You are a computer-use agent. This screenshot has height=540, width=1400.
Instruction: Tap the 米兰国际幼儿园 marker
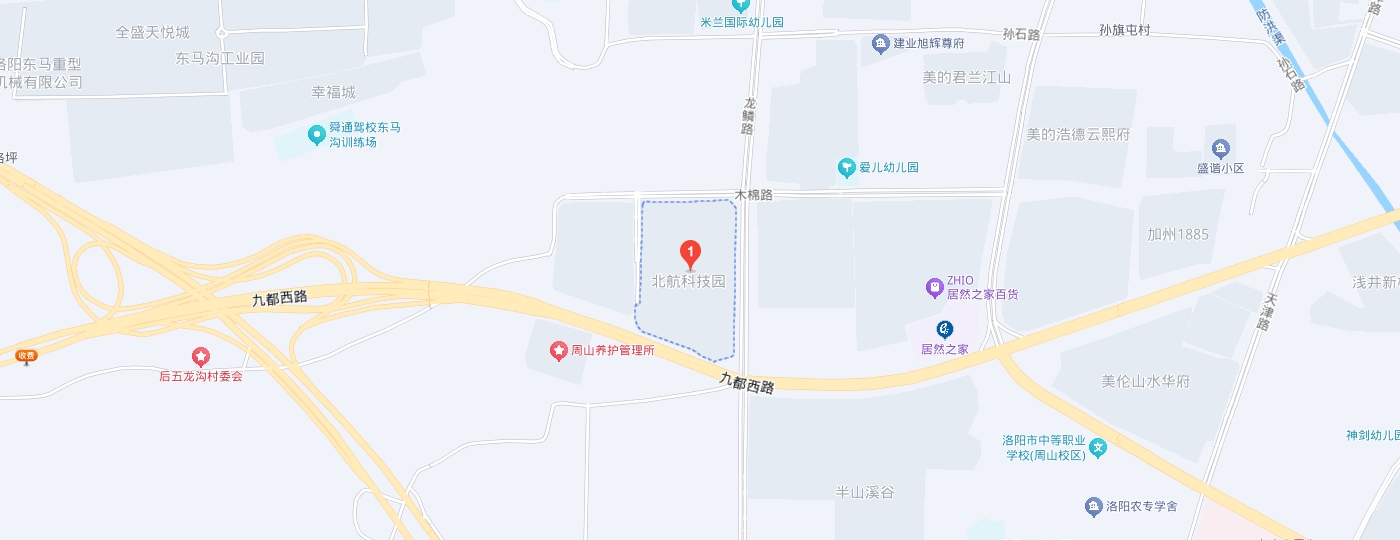click(x=741, y=5)
